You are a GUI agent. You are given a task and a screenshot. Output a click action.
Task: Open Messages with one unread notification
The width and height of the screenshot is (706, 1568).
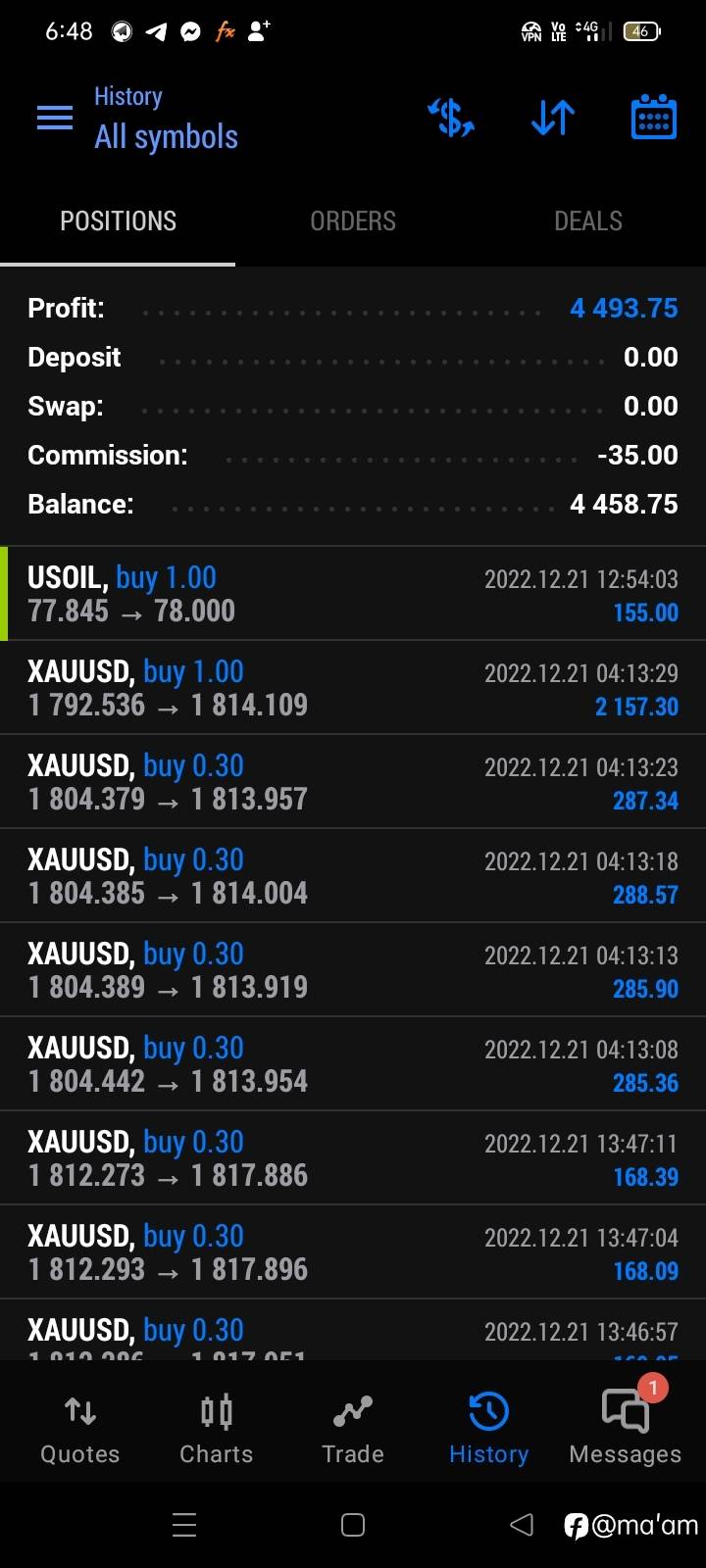626,1429
